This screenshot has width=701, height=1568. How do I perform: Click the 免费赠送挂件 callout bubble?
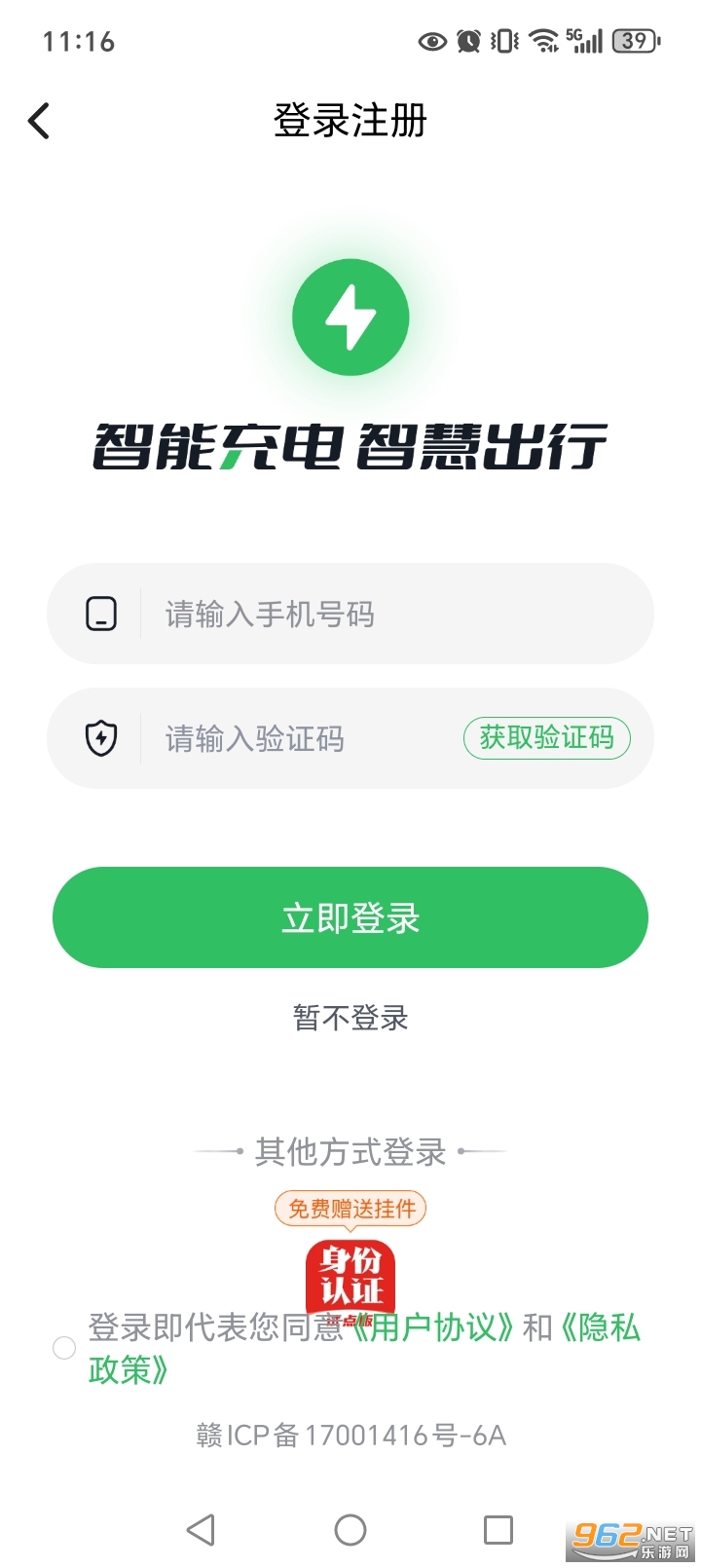[x=351, y=1208]
